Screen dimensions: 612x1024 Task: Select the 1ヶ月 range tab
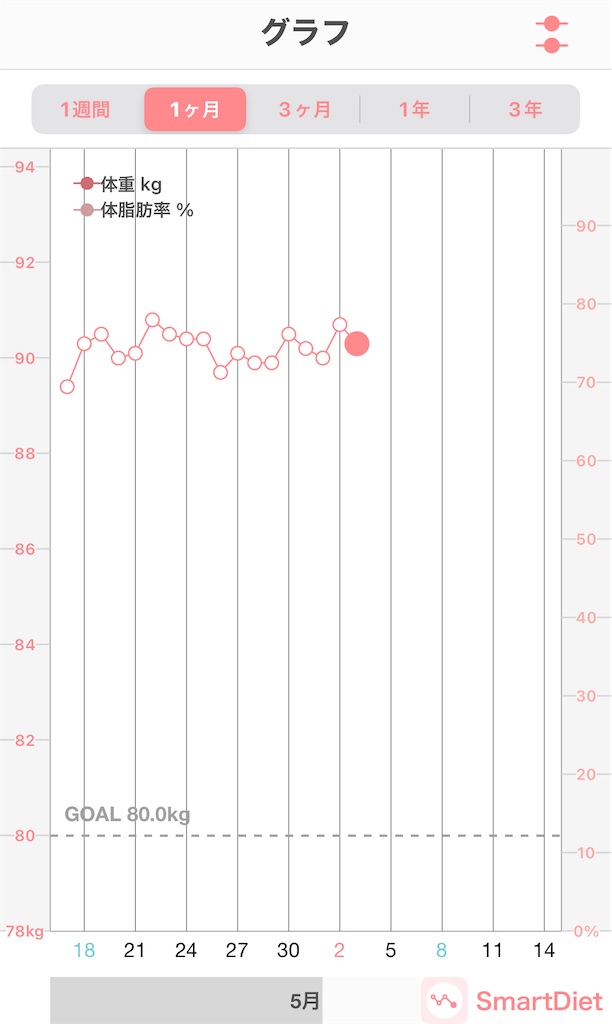coord(195,109)
